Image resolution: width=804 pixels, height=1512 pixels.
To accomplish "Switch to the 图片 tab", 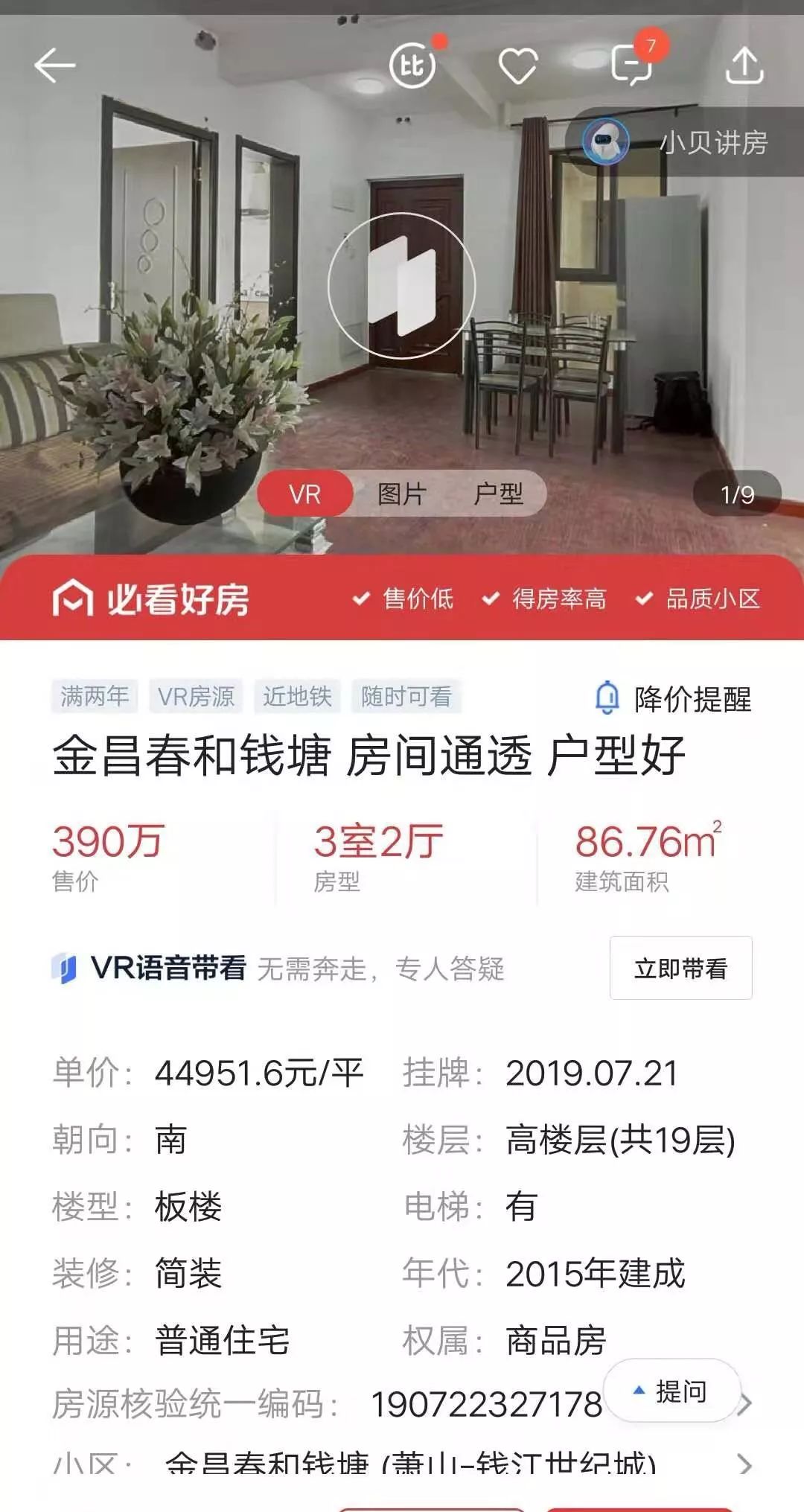I will click(x=402, y=493).
